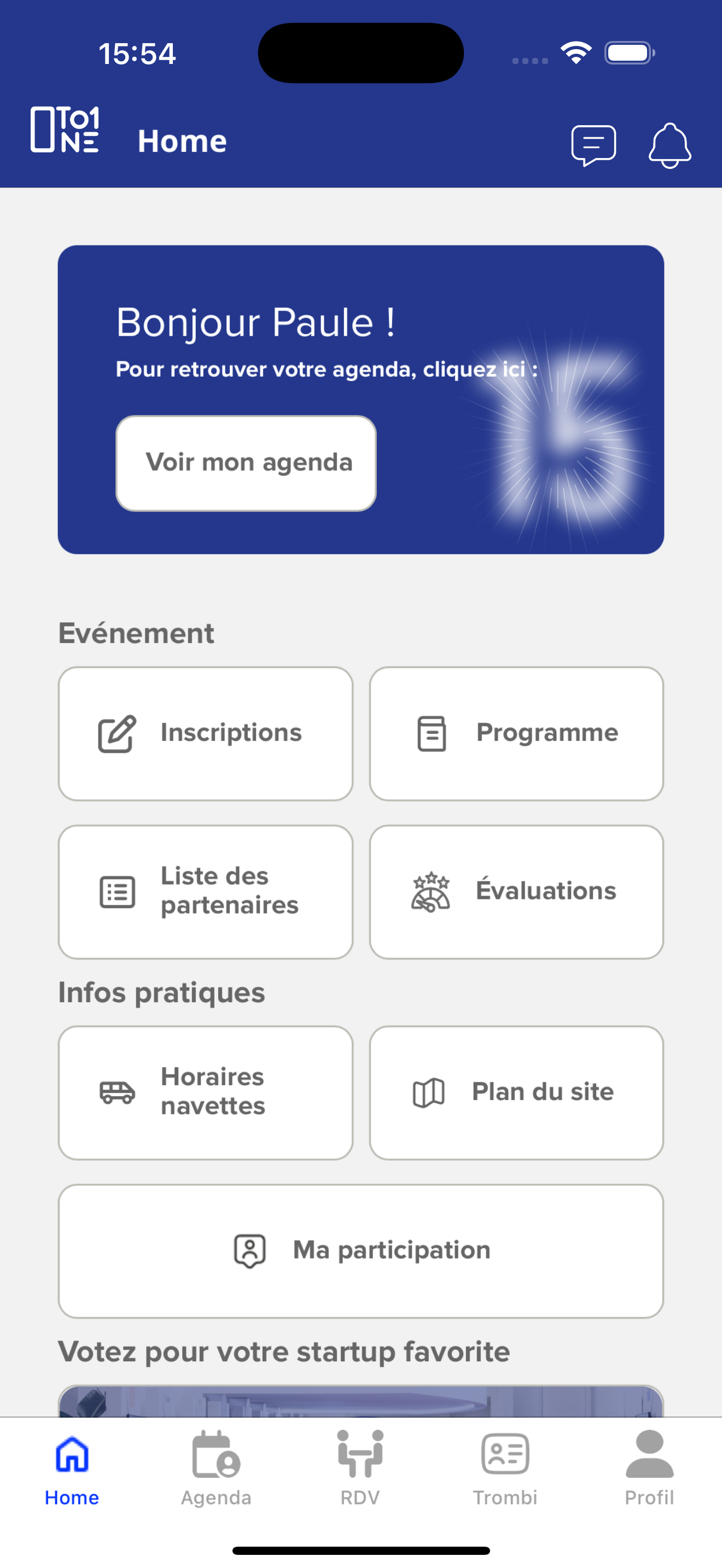Tap the startup voting banner image
This screenshot has width=722, height=1568.
tap(360, 1400)
